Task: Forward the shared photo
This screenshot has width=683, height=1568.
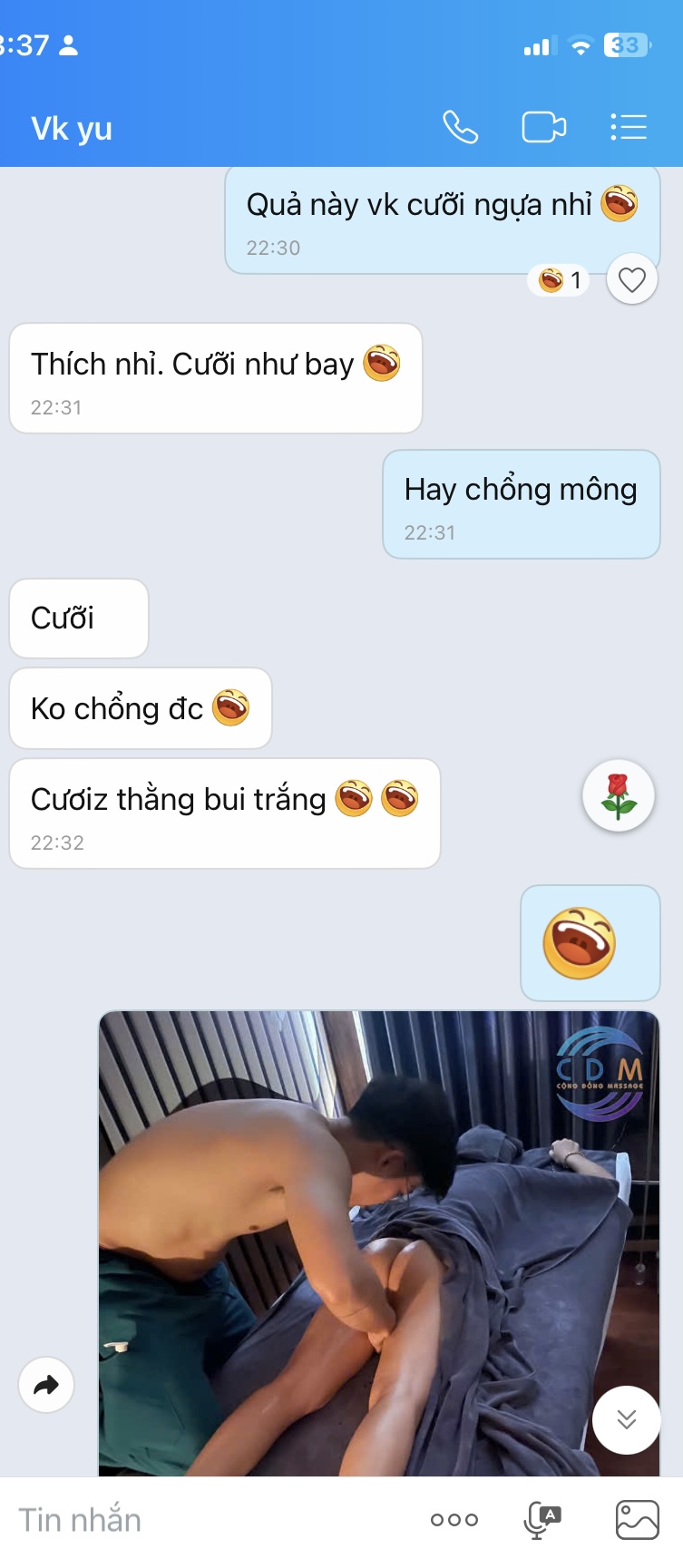Action: (x=46, y=1385)
